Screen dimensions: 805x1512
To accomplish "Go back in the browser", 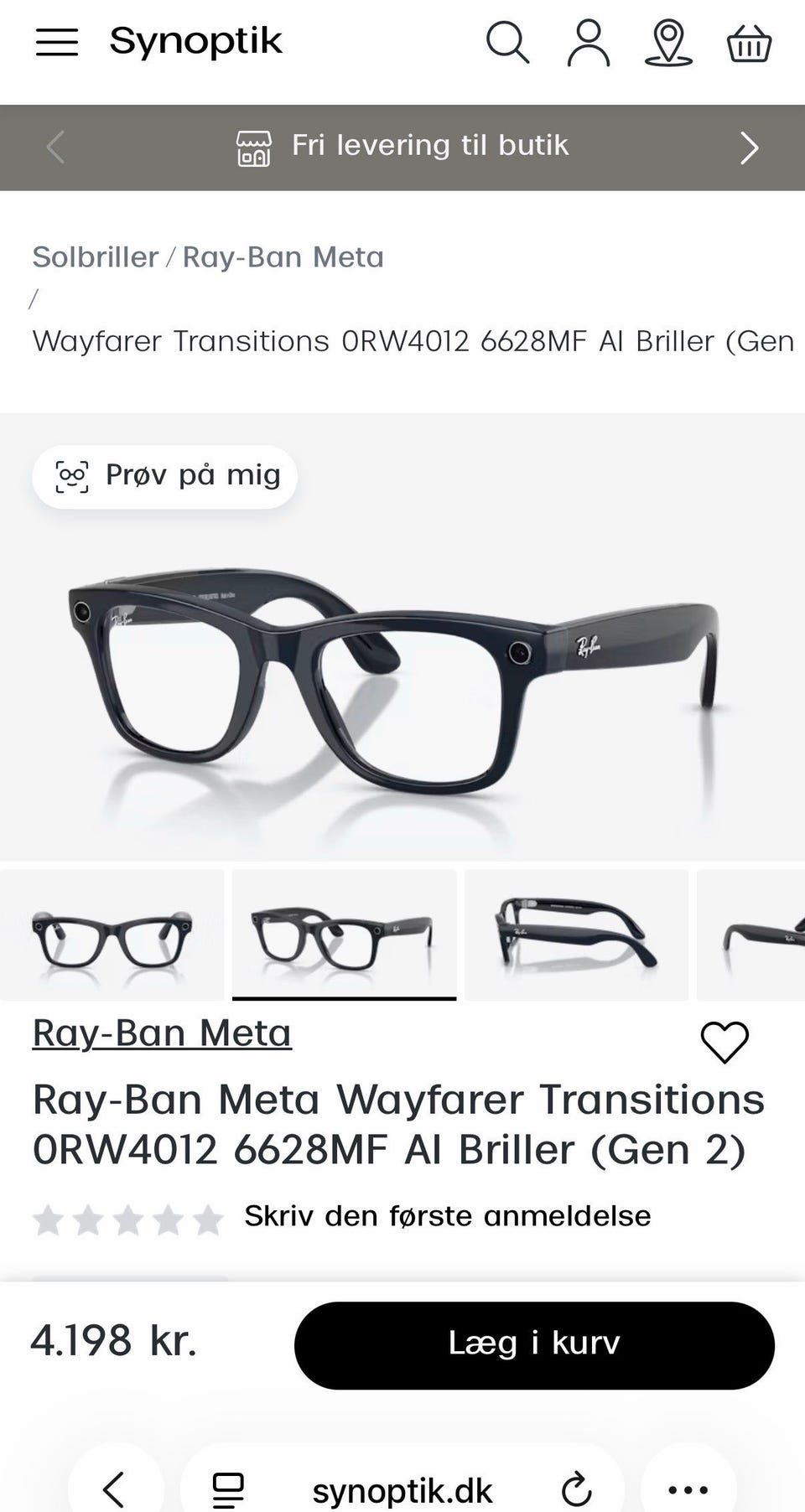I will (114, 1489).
